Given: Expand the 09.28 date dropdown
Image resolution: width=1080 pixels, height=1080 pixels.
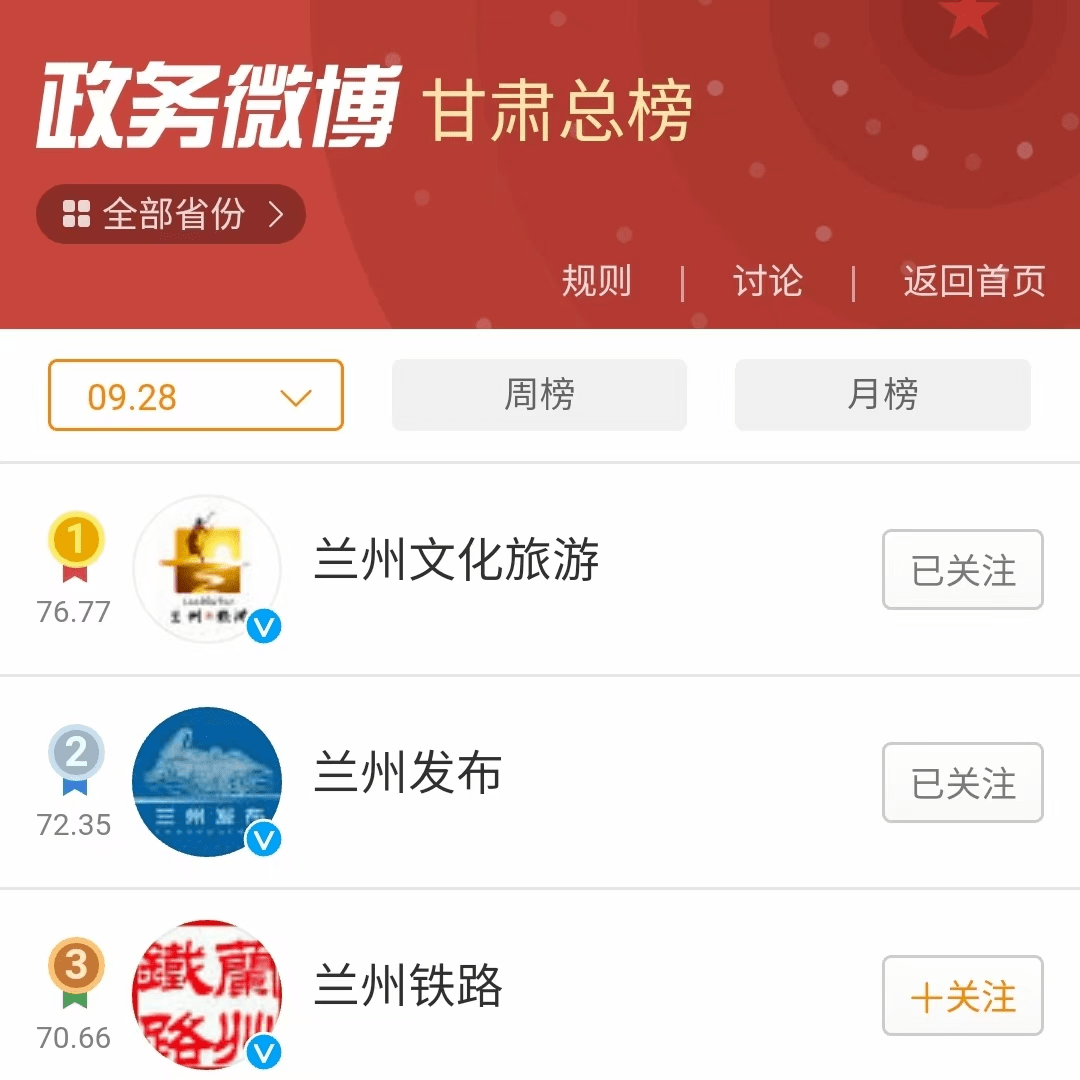Looking at the screenshot, I should [x=196, y=396].
